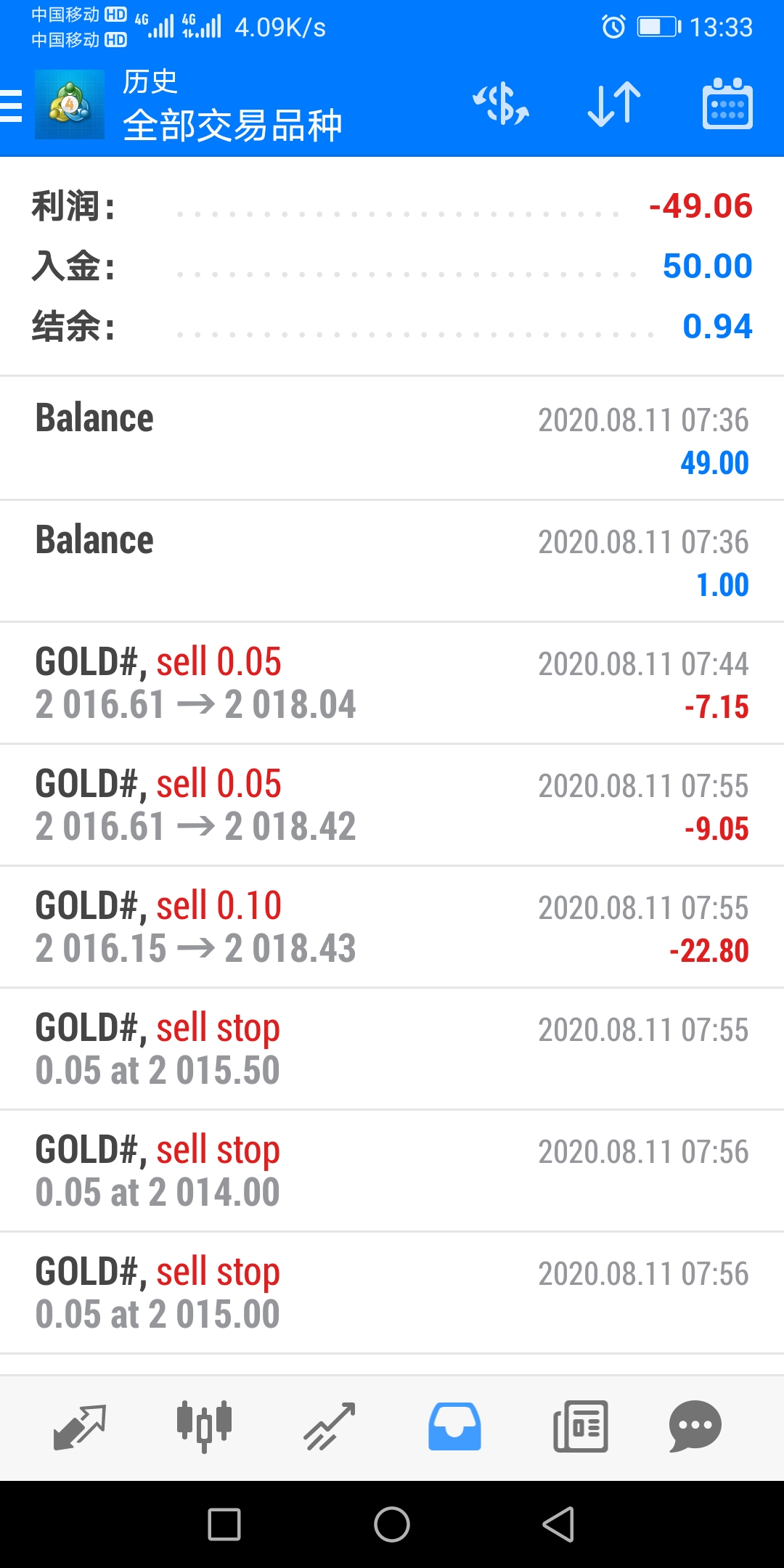The image size is (784, 1568).
Task: Tap the sort arrows icon
Action: (614, 104)
